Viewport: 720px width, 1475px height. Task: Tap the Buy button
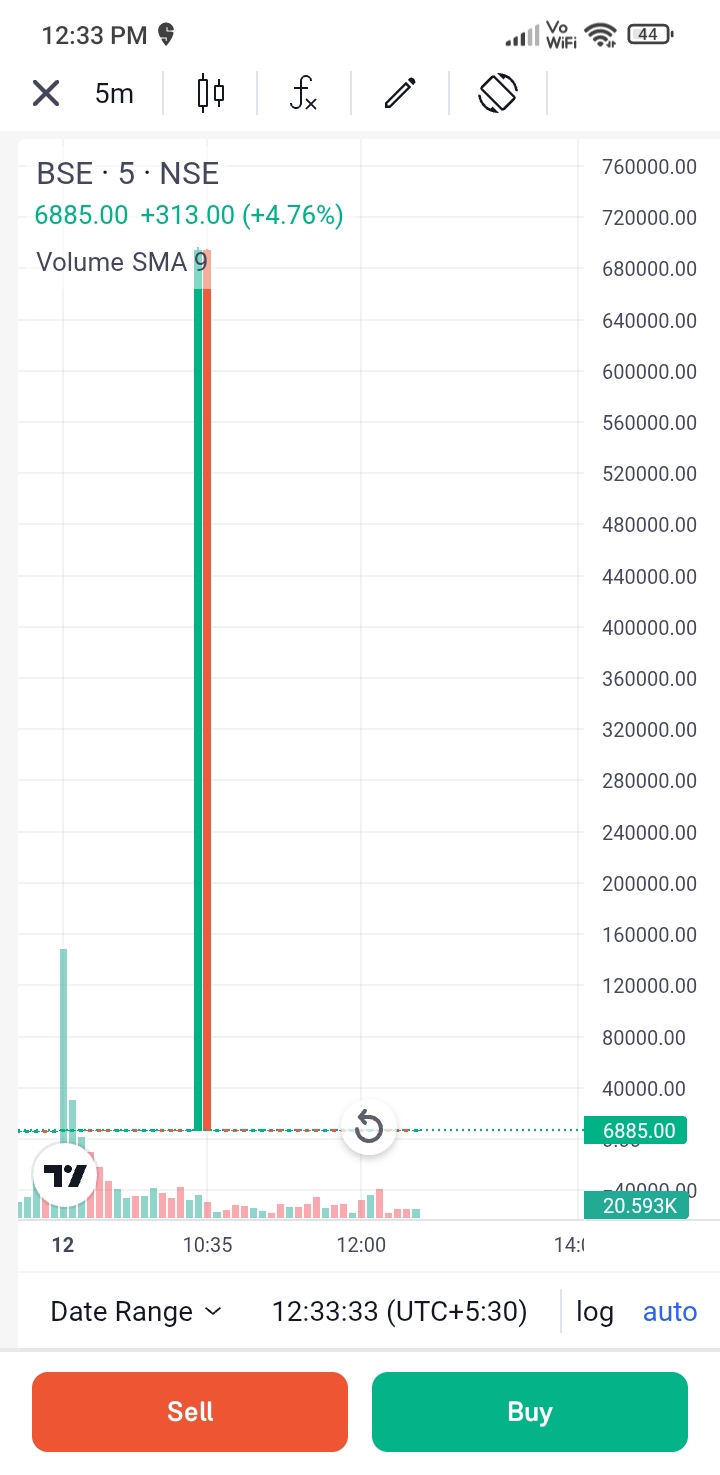(530, 1411)
